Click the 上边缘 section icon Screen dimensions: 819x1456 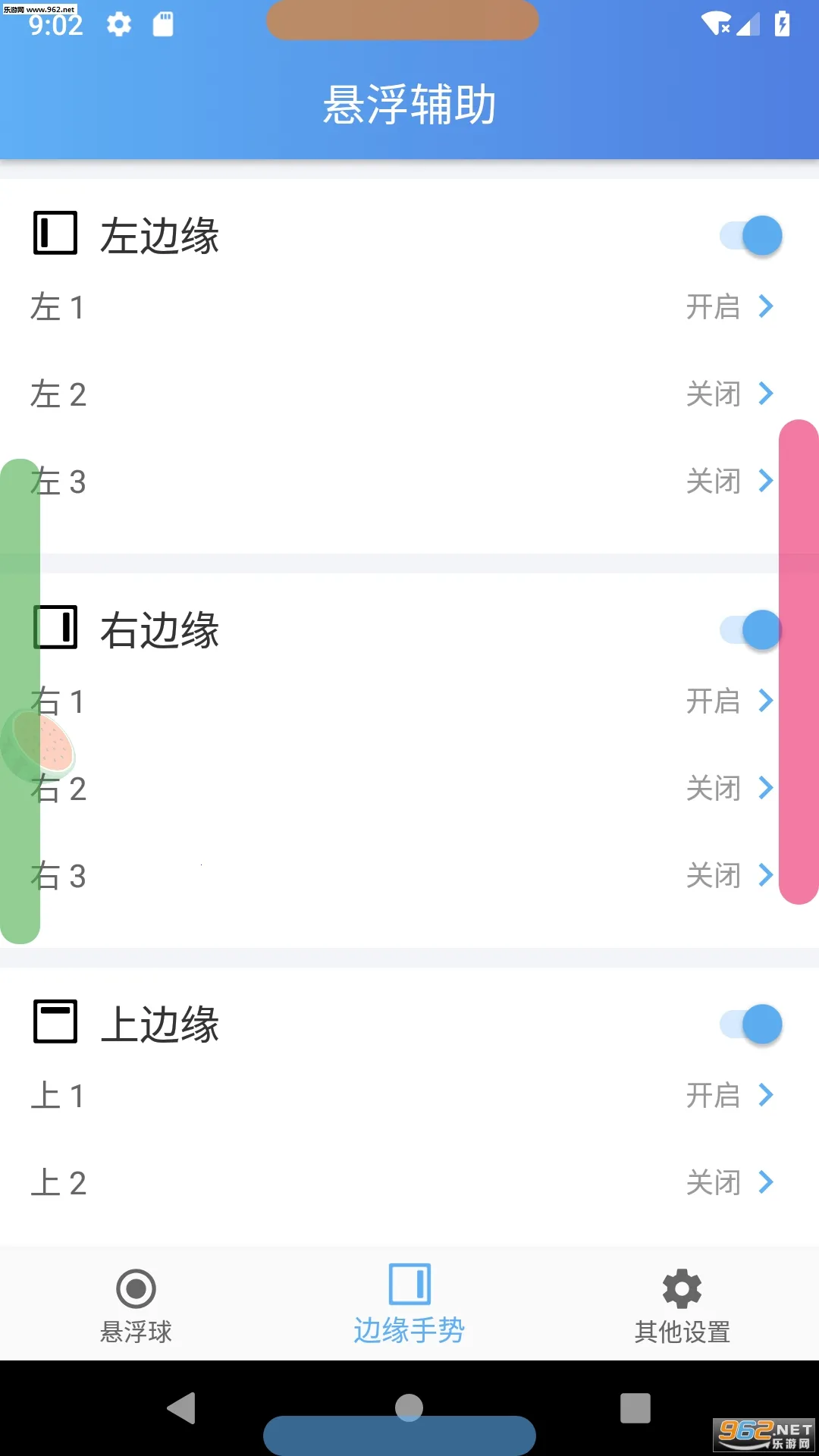(x=56, y=1022)
